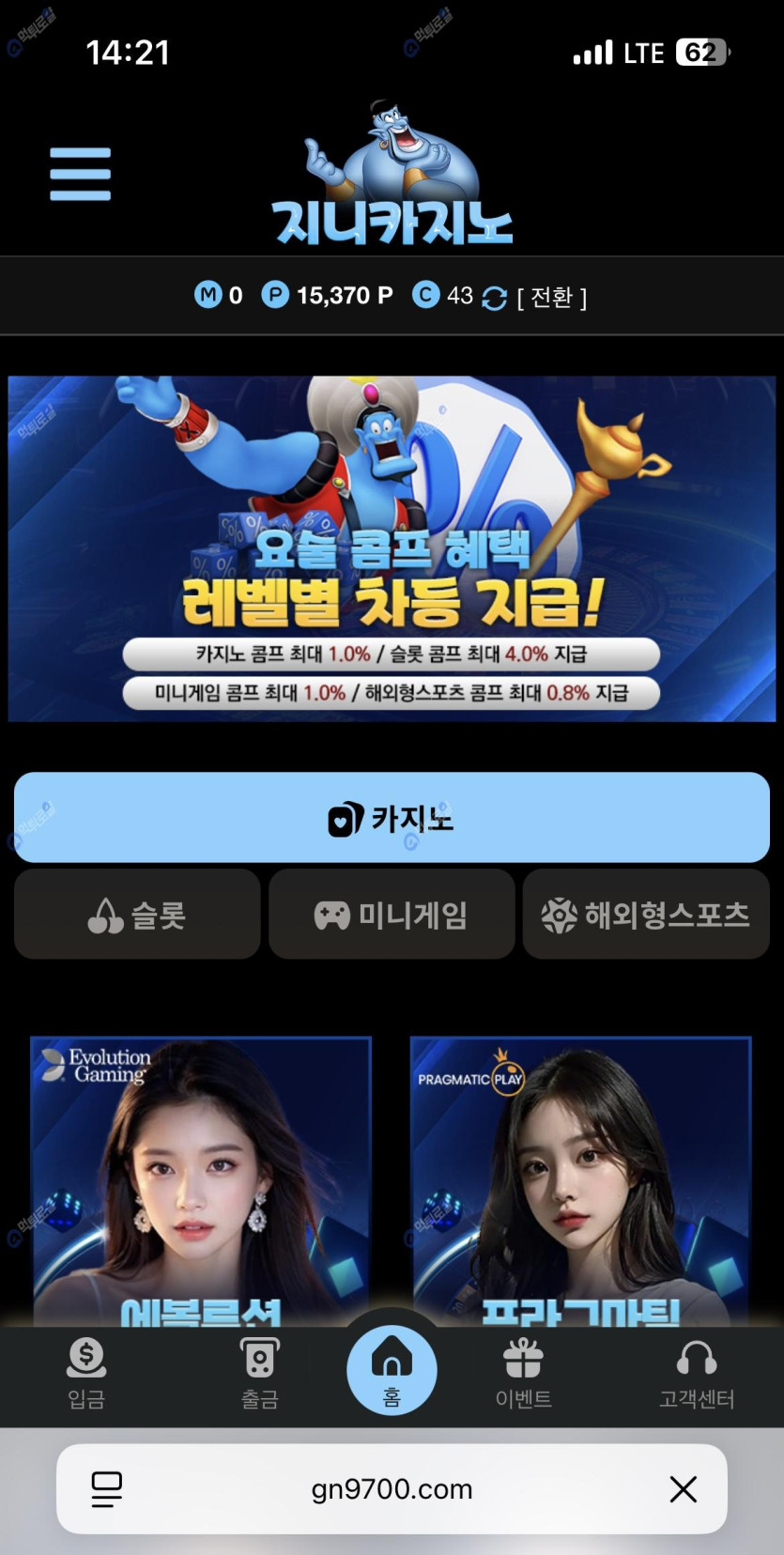Open the hamburger menu
Screen dimensions: 784x1555
click(x=80, y=174)
